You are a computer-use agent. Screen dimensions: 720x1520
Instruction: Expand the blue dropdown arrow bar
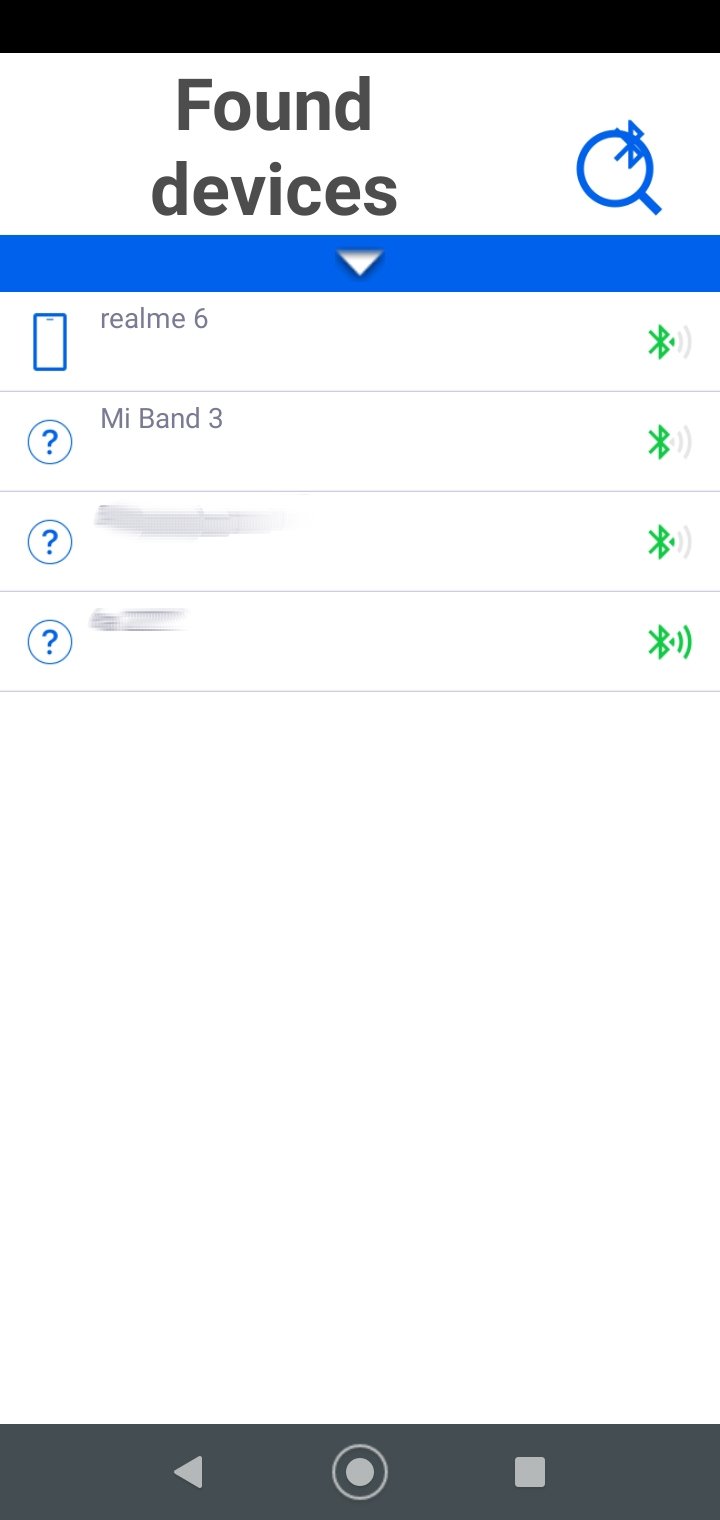pyautogui.click(x=360, y=263)
